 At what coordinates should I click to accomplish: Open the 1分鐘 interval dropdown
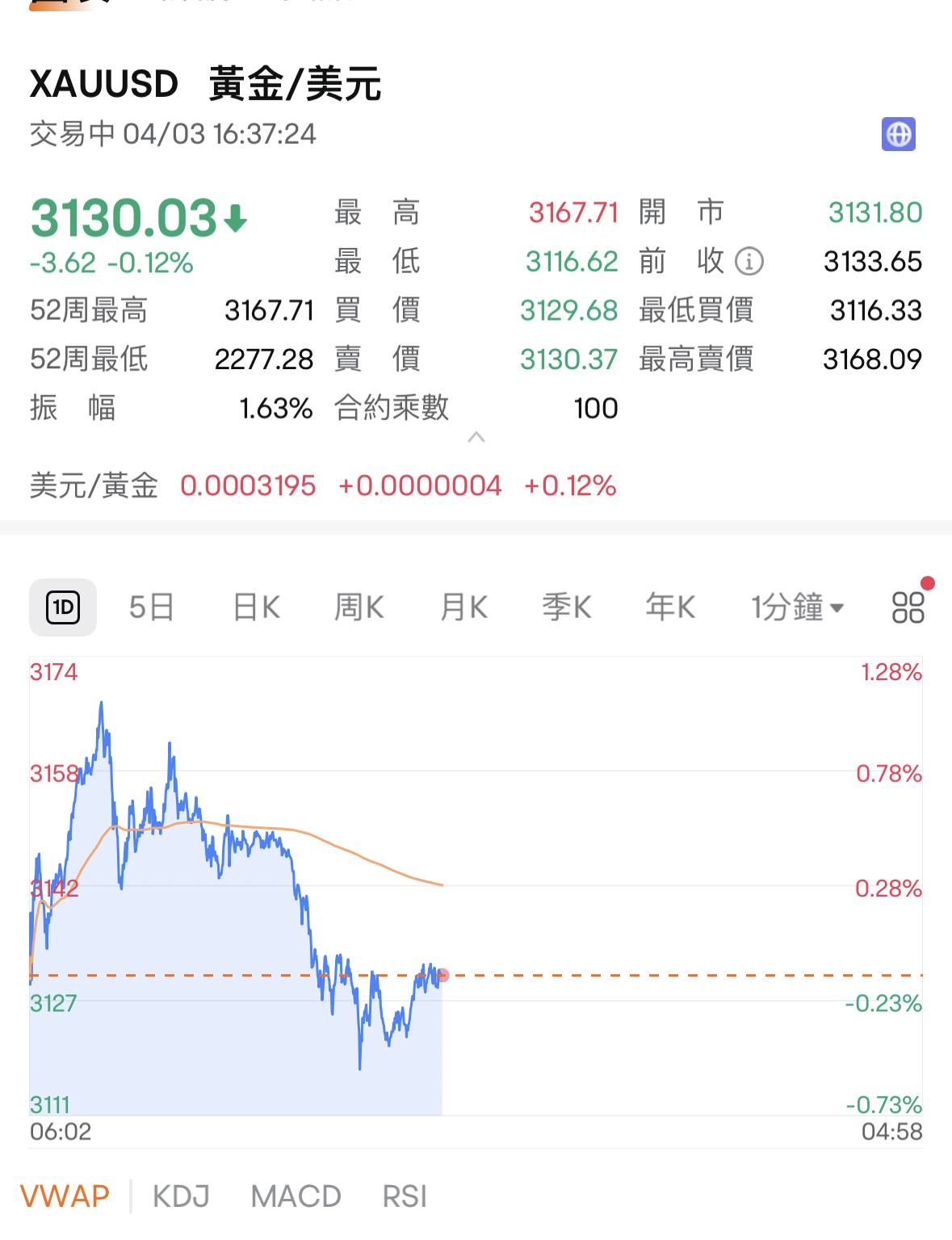[x=795, y=608]
